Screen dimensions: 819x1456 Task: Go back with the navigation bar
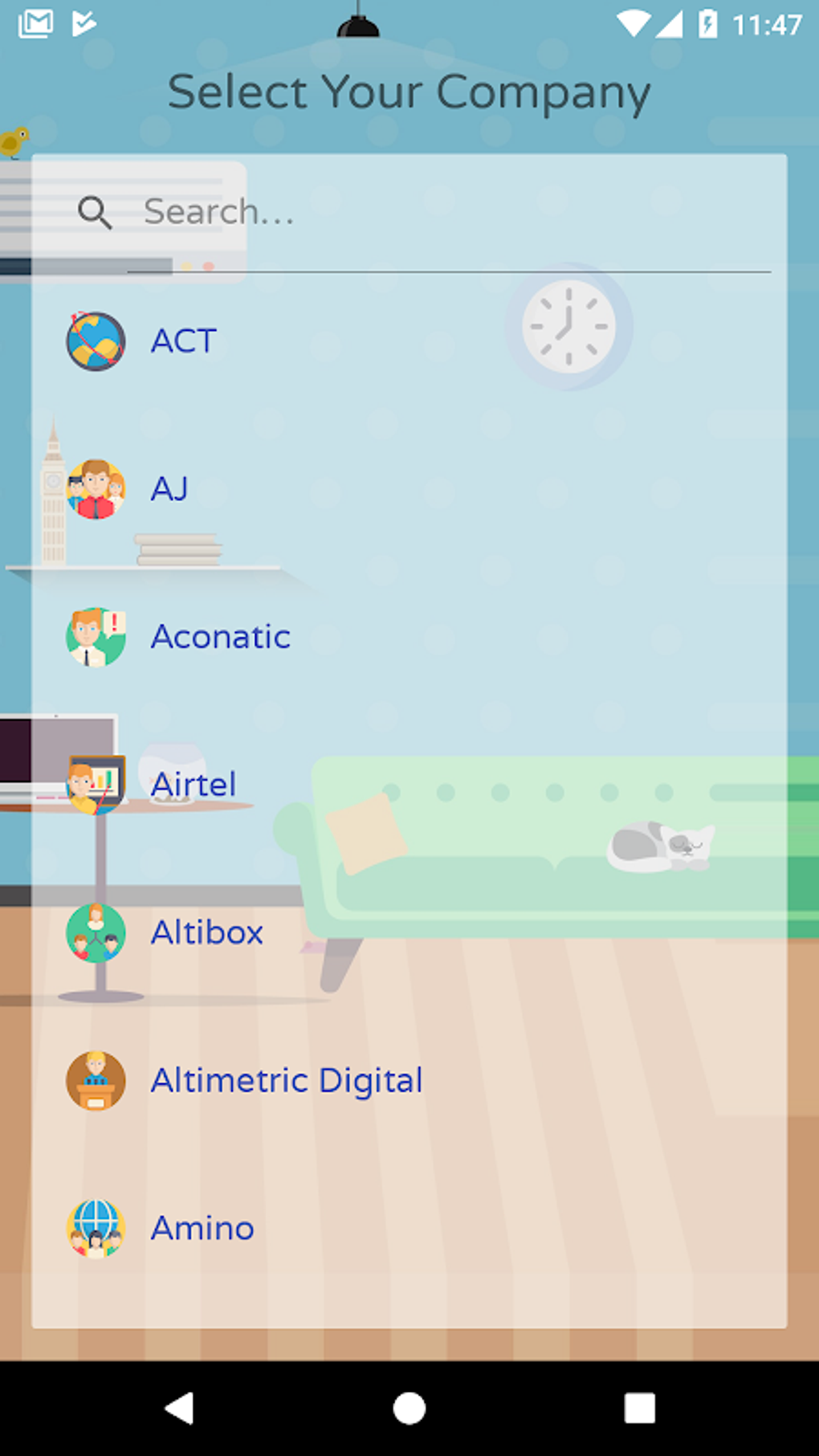click(x=180, y=1408)
